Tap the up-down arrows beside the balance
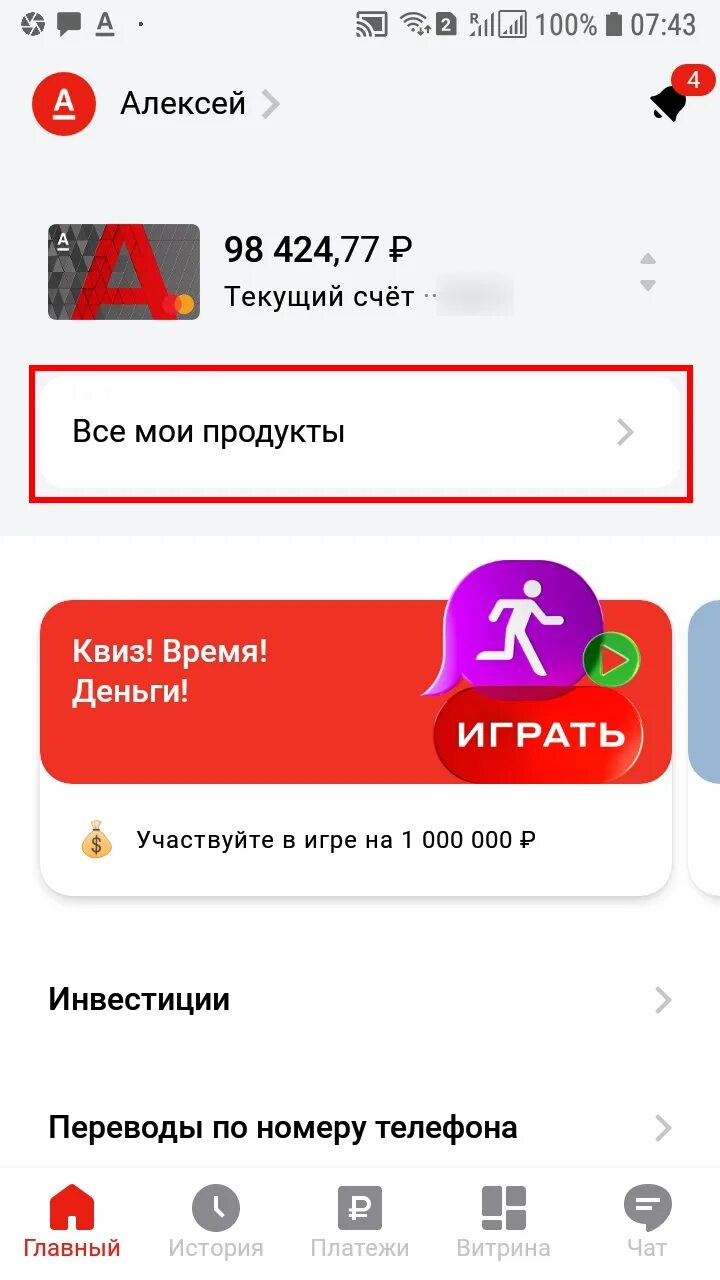 648,272
